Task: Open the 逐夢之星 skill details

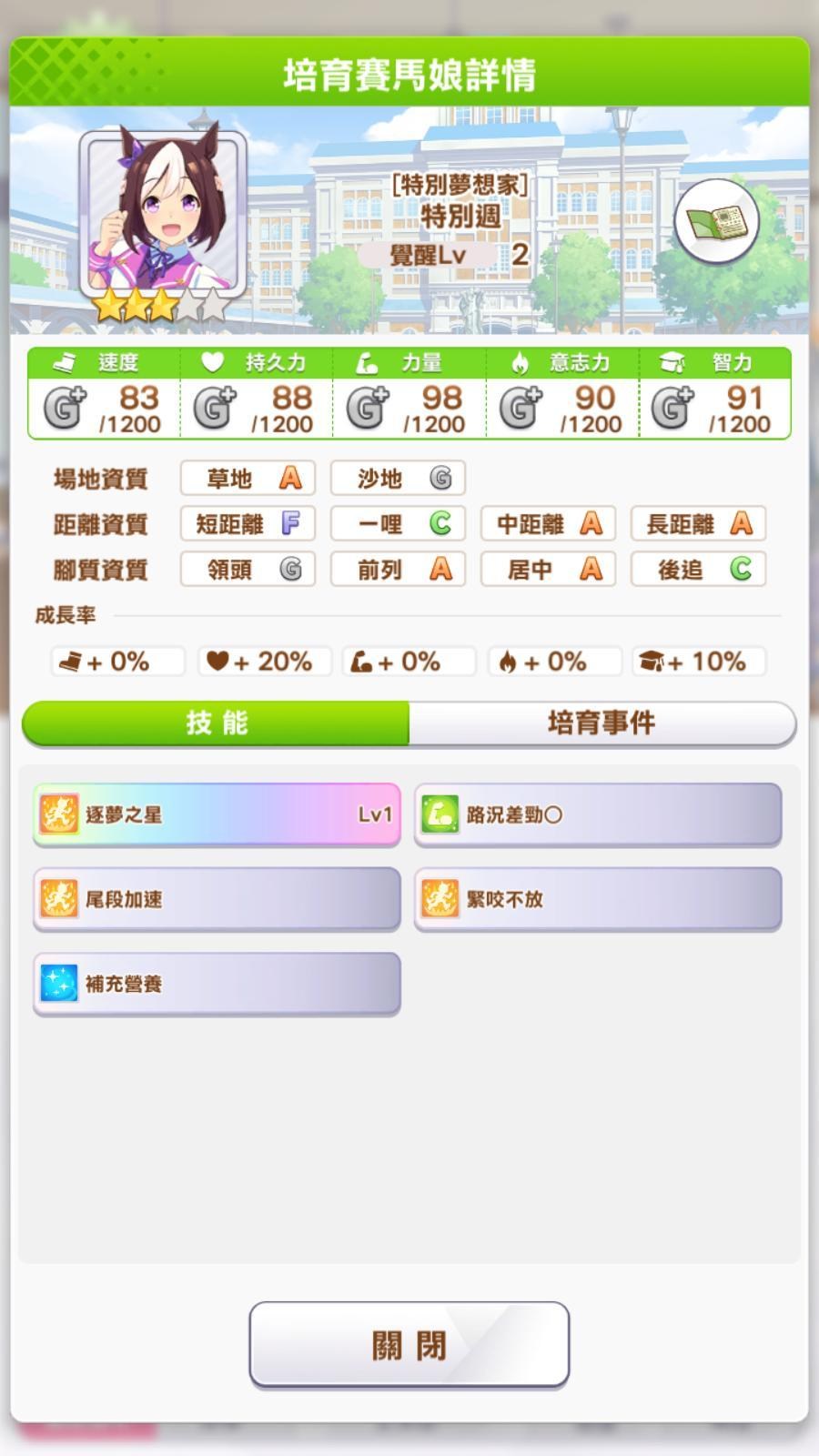Action: [x=217, y=814]
